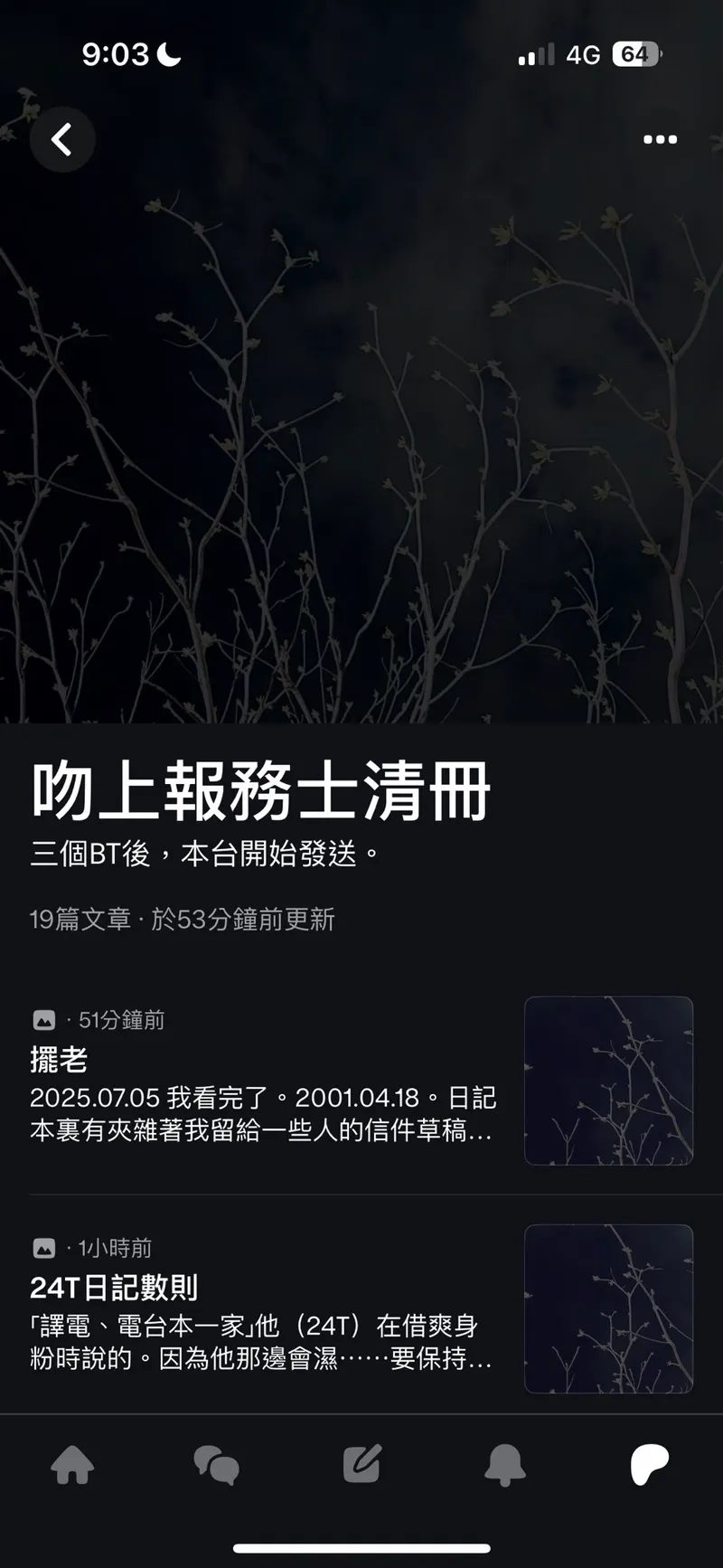Screen dimensions: 723x1568
Task: Switch to the Home tab
Action: coord(72,1464)
